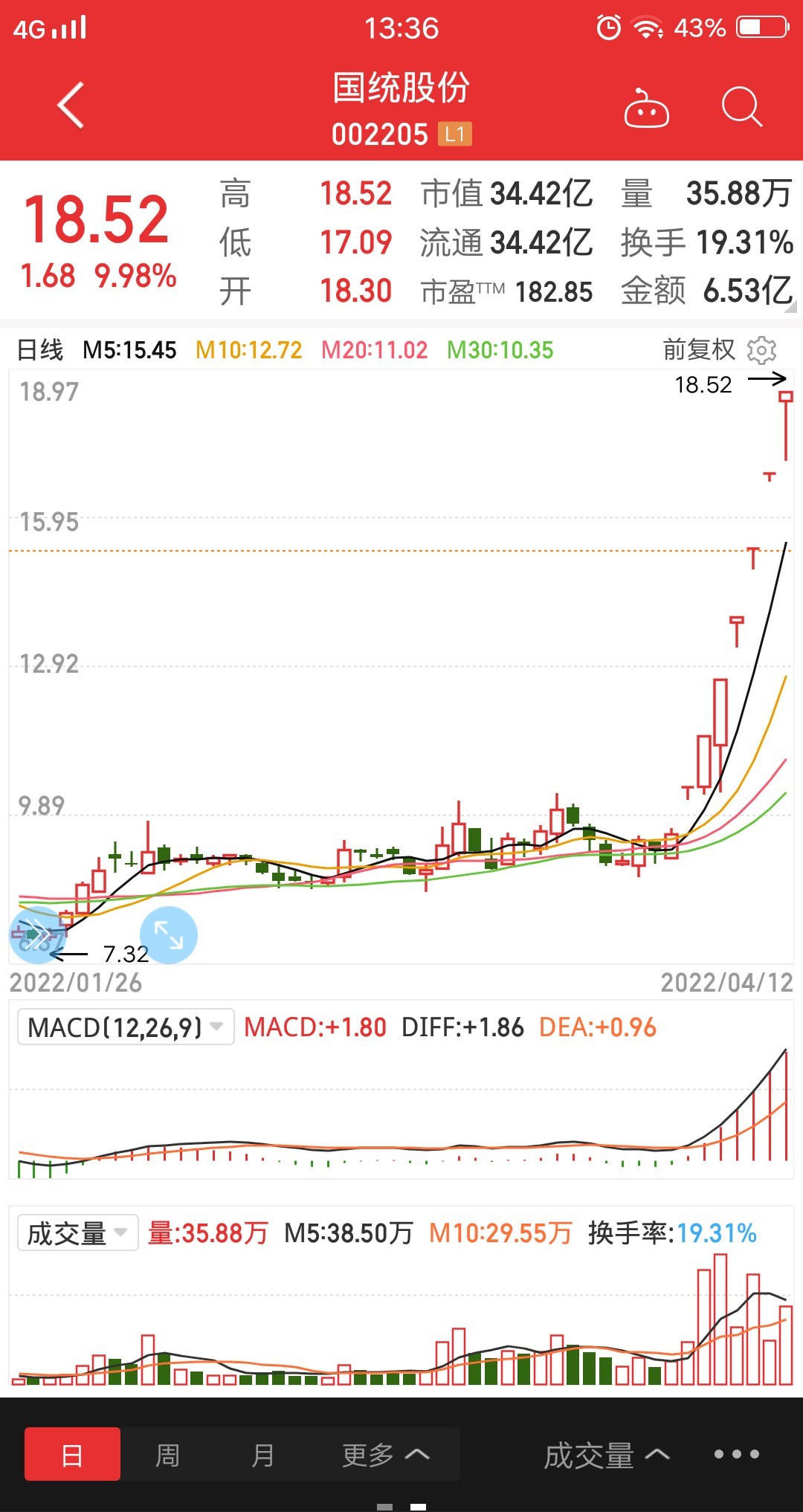Image resolution: width=803 pixels, height=1512 pixels.
Task: Switch to the 周 weekly chart tab
Action: click(x=167, y=1454)
